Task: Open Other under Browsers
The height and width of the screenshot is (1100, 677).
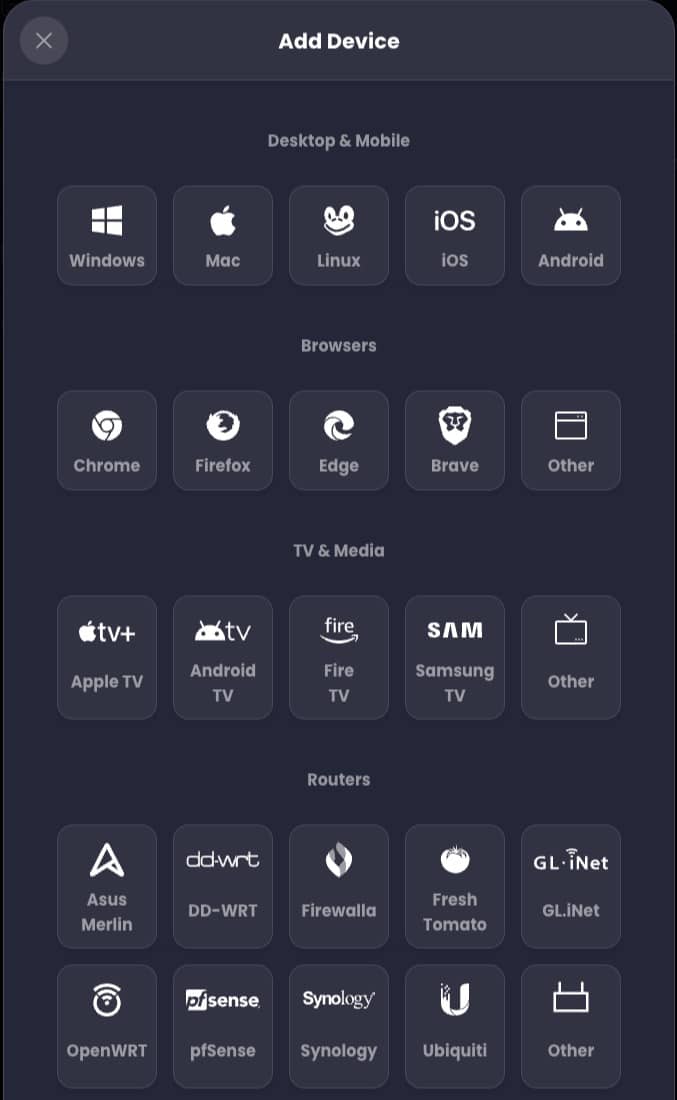Action: tap(570, 441)
